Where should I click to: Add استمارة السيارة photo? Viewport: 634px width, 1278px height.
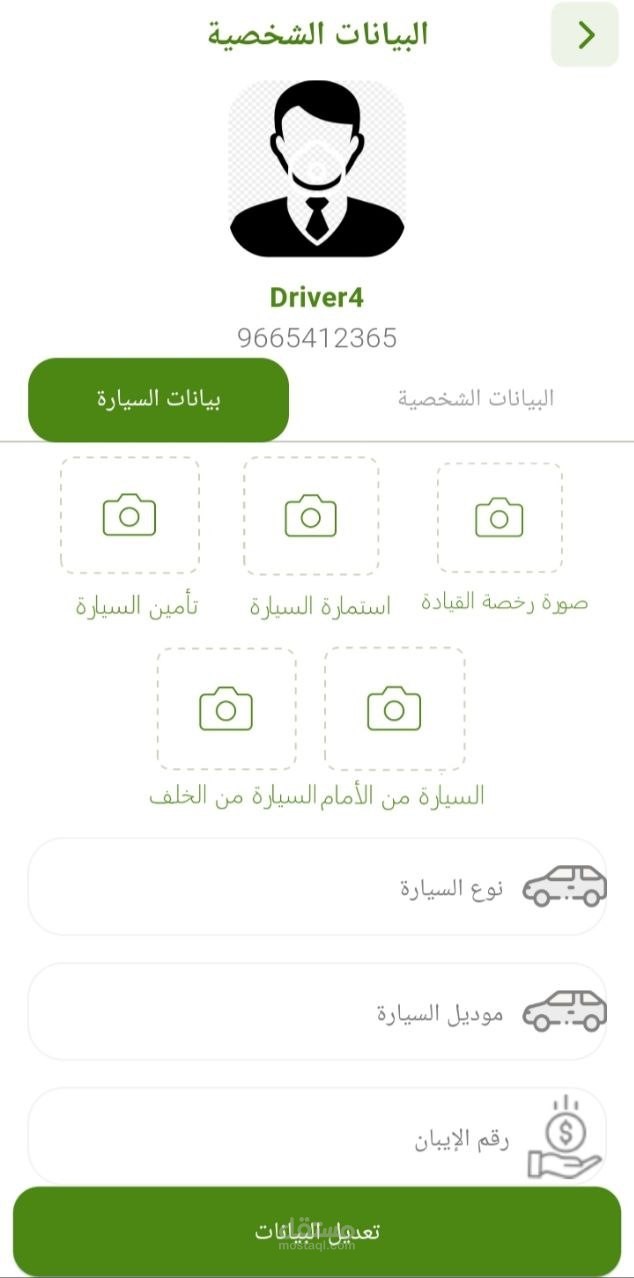[310, 516]
